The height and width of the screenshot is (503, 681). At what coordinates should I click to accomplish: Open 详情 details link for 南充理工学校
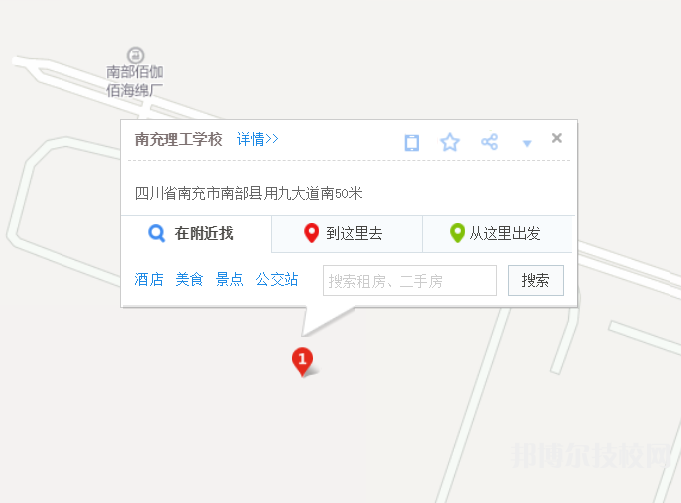point(257,139)
